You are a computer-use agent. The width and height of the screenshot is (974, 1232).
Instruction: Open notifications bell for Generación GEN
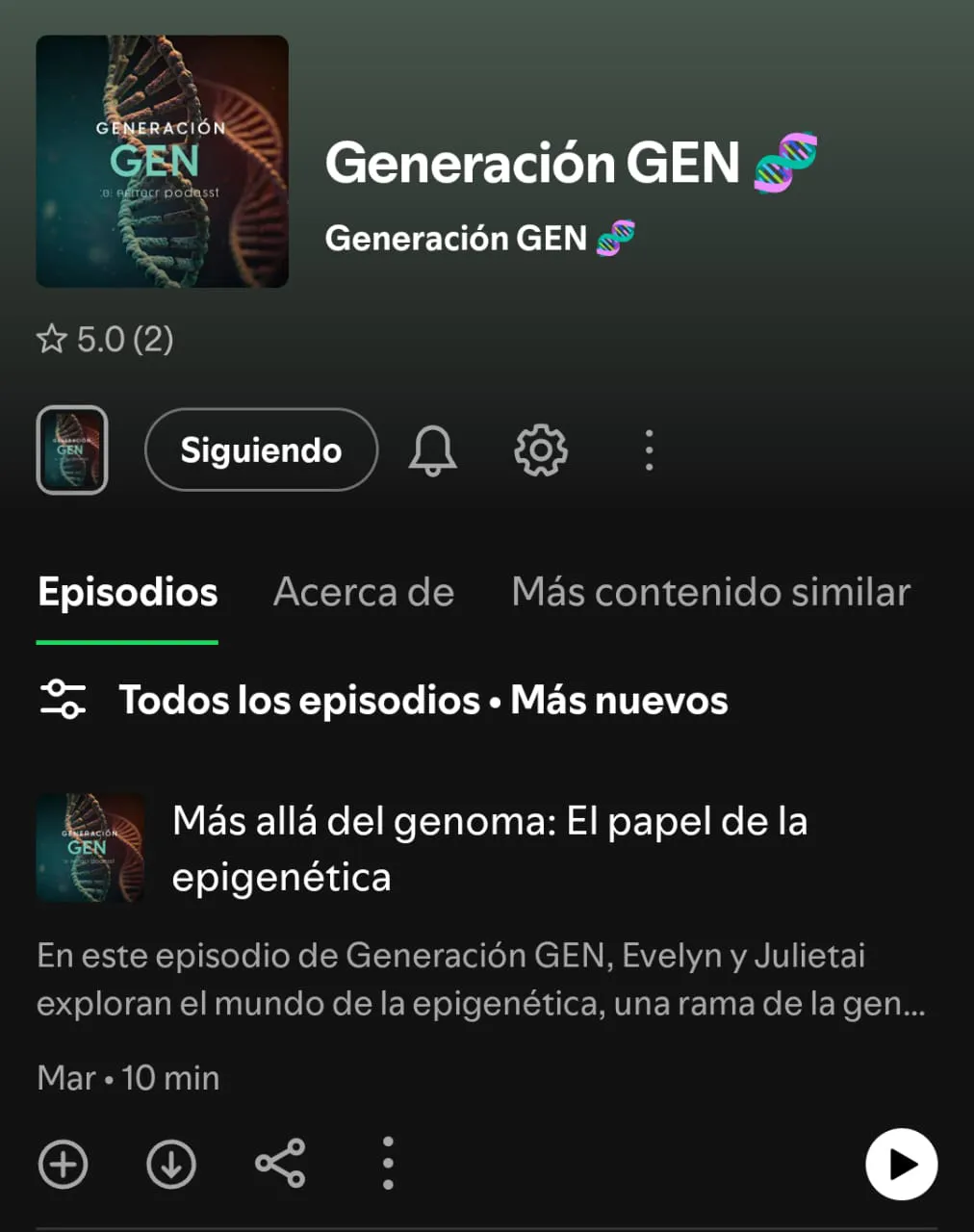[x=432, y=449]
